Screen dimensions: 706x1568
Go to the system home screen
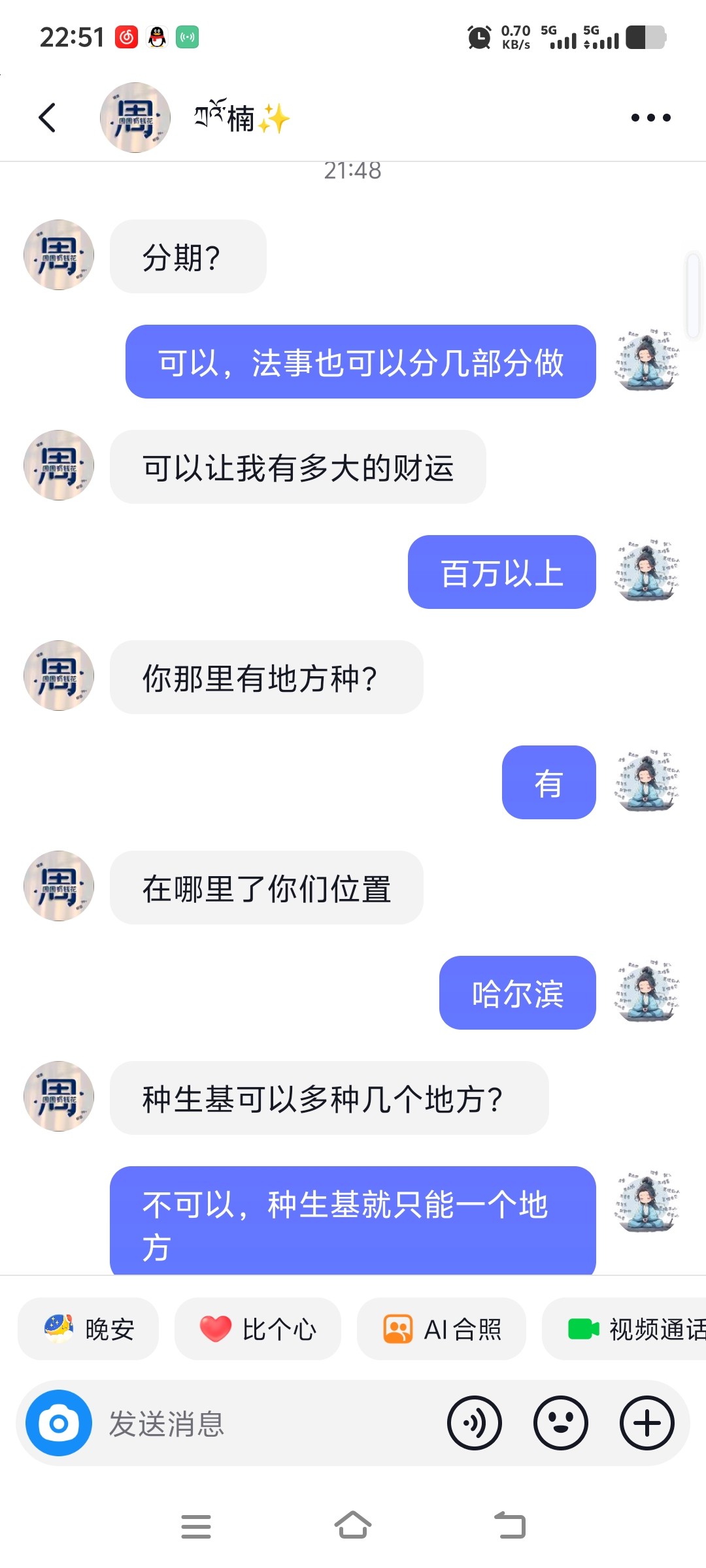click(x=353, y=1526)
